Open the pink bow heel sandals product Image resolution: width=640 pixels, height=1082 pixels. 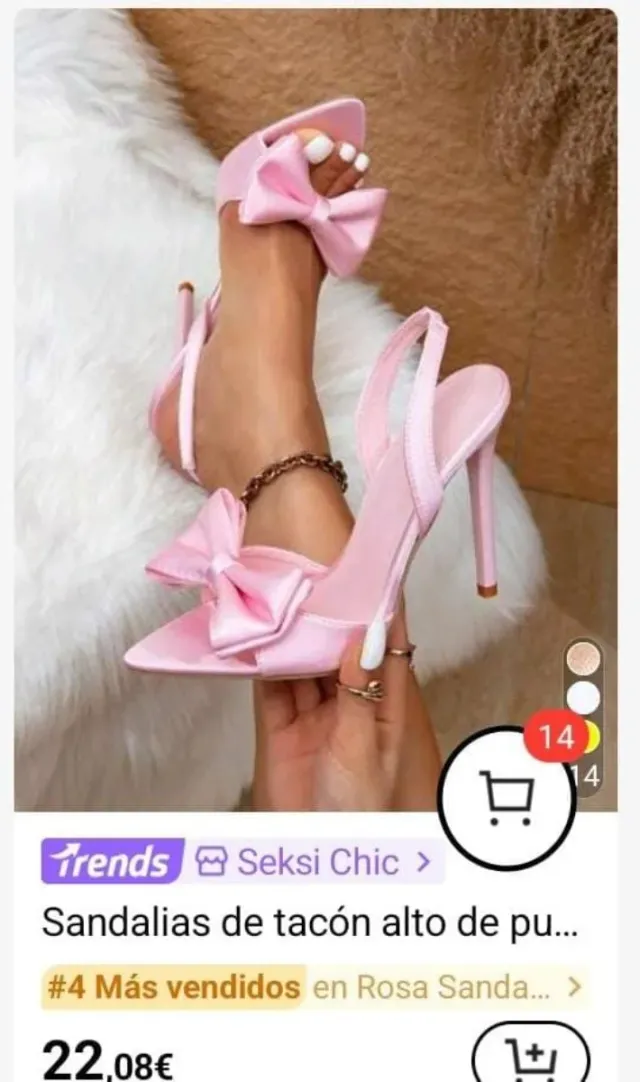click(300, 400)
